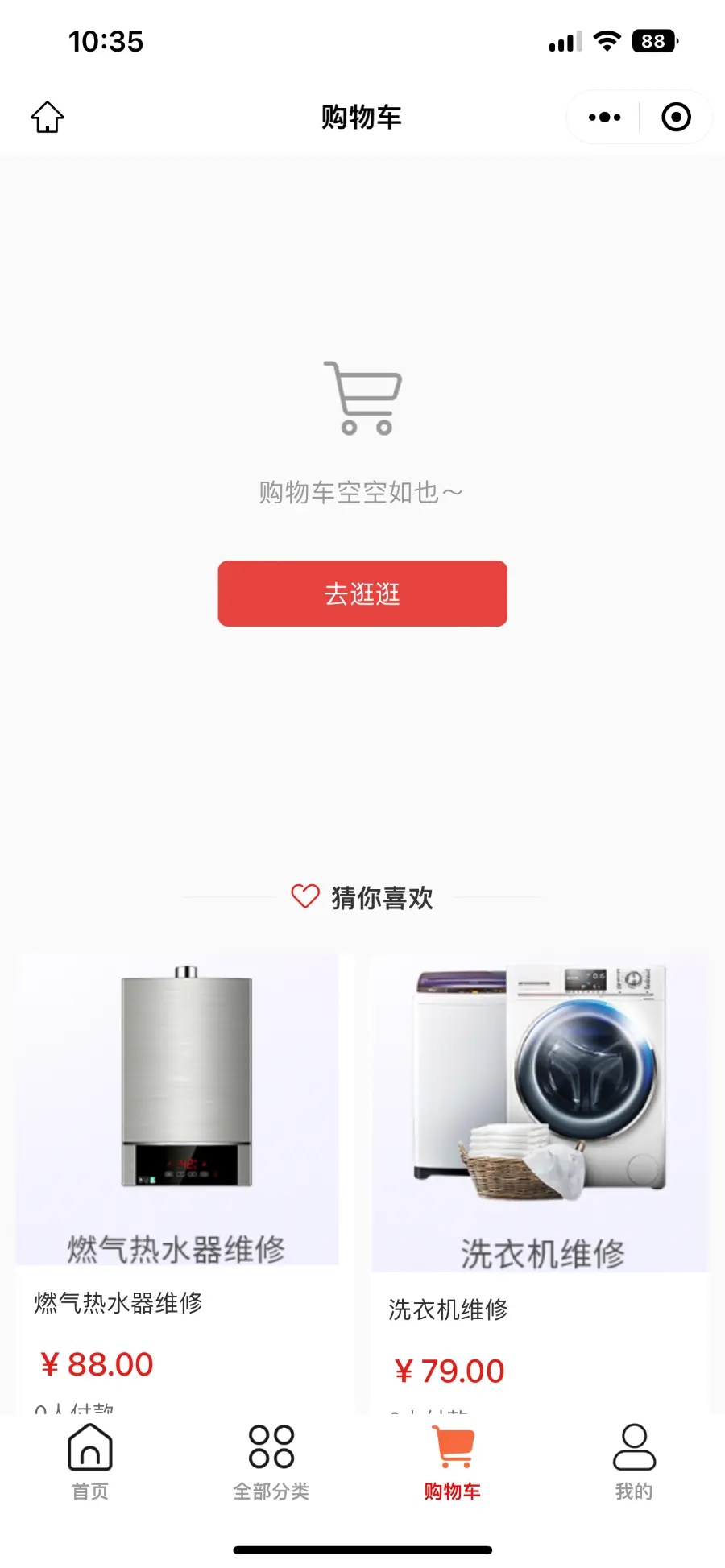Image resolution: width=725 pixels, height=1568 pixels.
Task: Switch to the 全部分类 tab
Action: point(271,1461)
